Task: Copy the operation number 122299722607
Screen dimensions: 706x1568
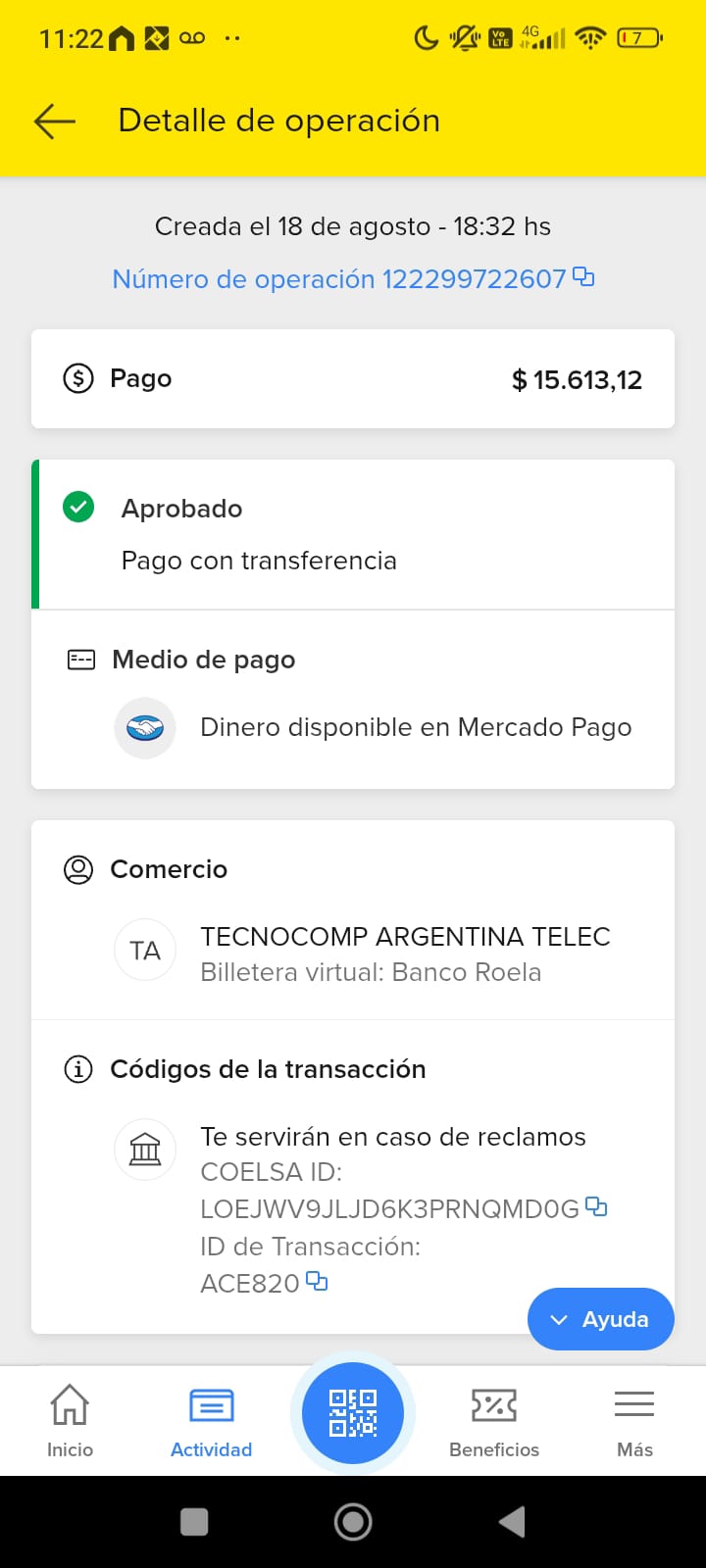Action: [x=583, y=277]
